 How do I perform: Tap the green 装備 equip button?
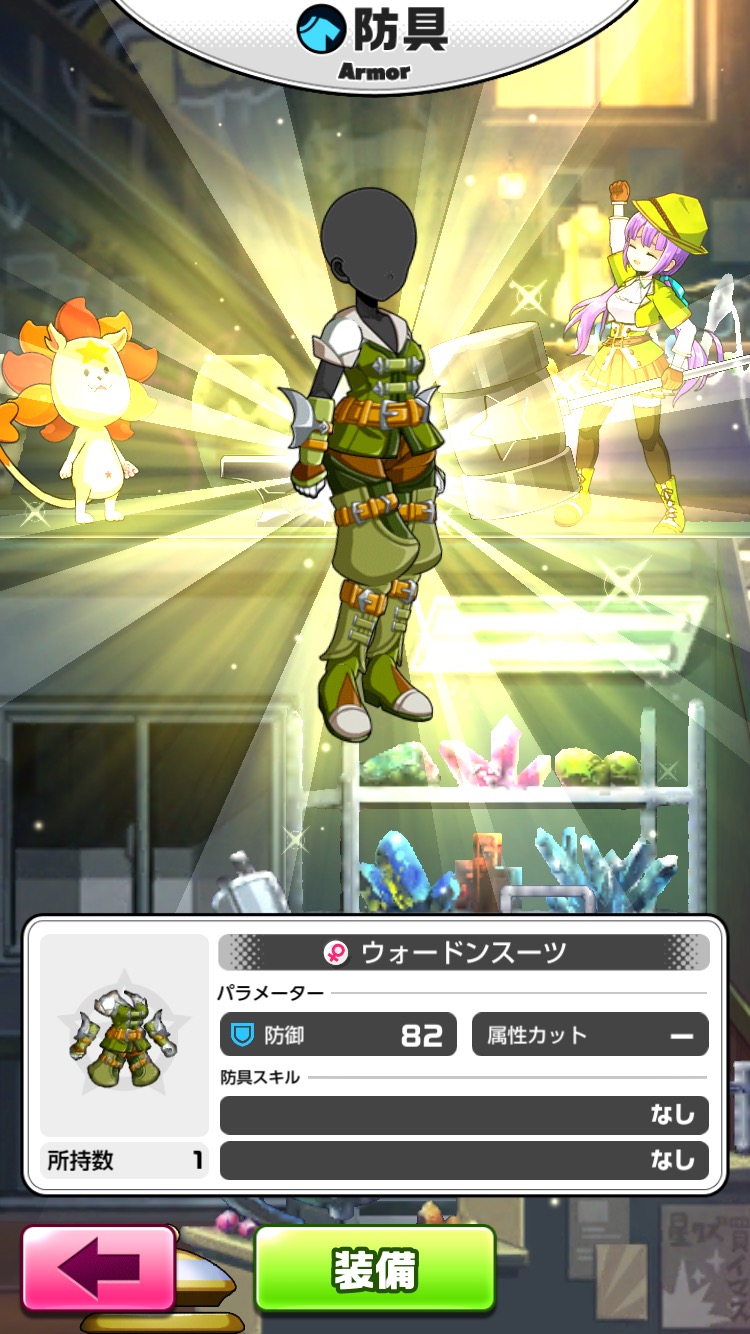375,1268
